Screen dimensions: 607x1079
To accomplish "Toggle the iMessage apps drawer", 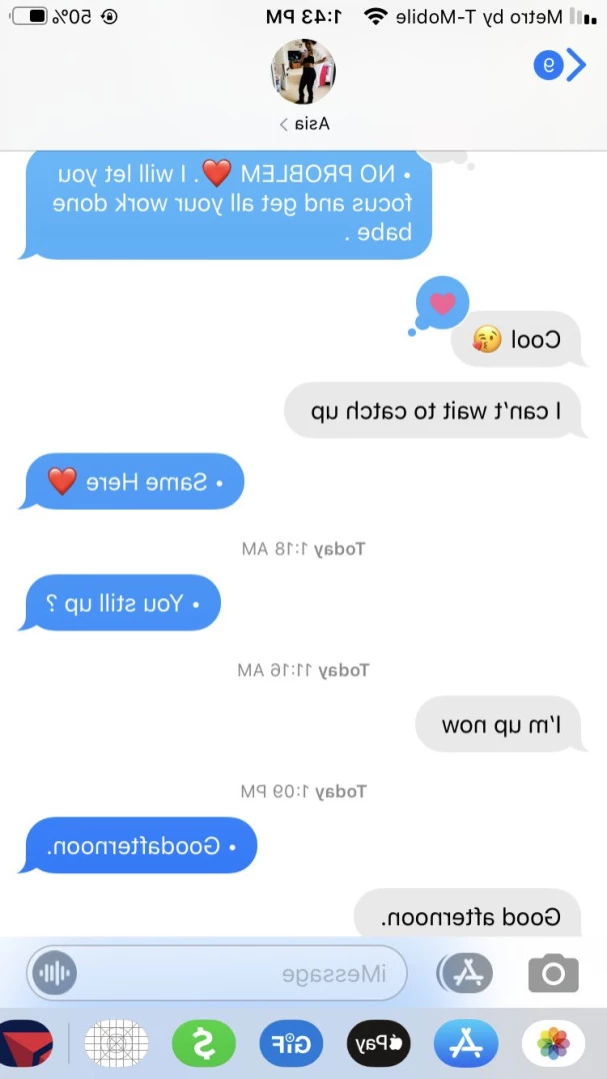I will click(467, 973).
